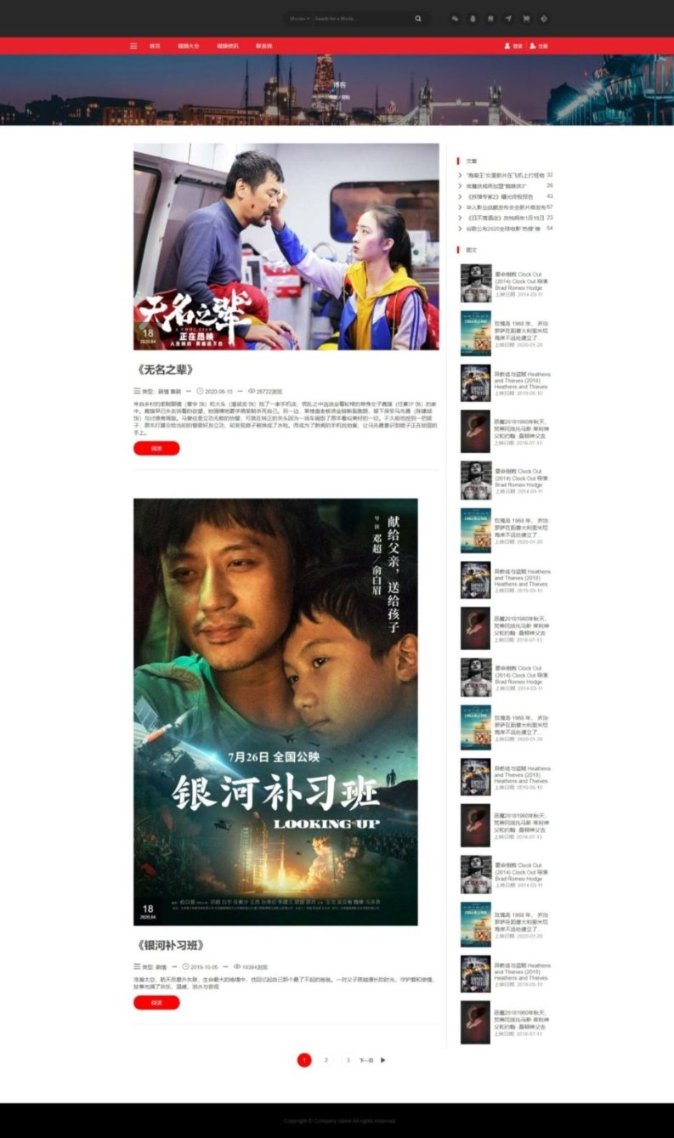674x1138 pixels.
Task: Tap the 注册 register link
Action: 539,46
